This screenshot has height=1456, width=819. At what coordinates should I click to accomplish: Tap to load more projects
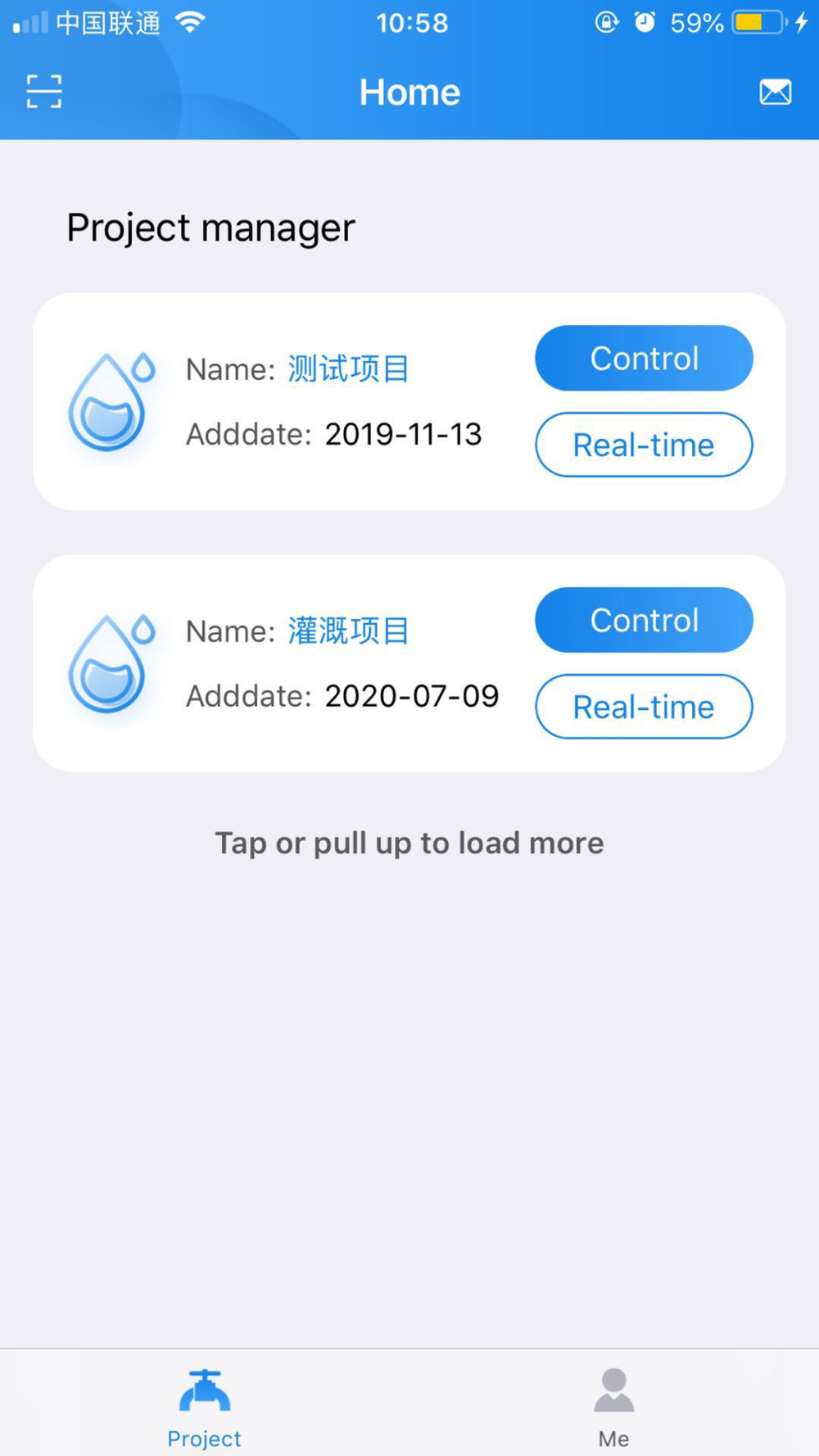(409, 843)
